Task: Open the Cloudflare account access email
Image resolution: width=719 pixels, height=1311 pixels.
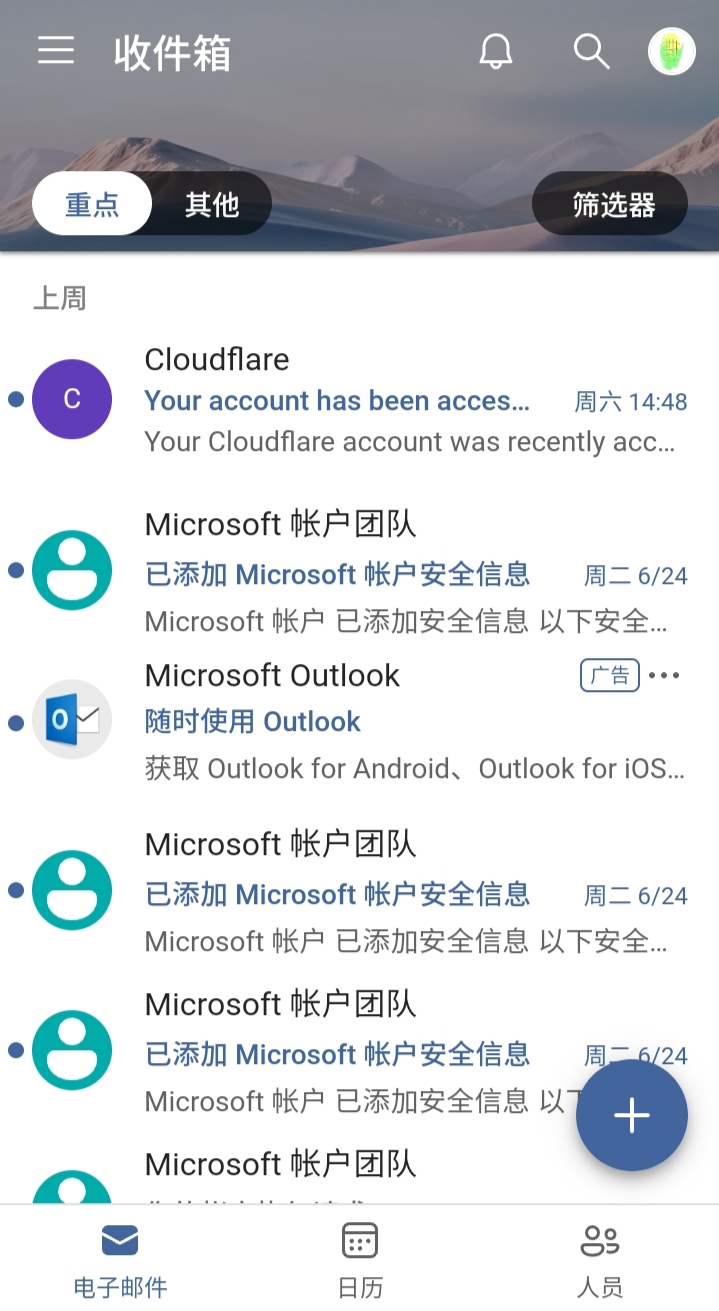Action: point(360,400)
